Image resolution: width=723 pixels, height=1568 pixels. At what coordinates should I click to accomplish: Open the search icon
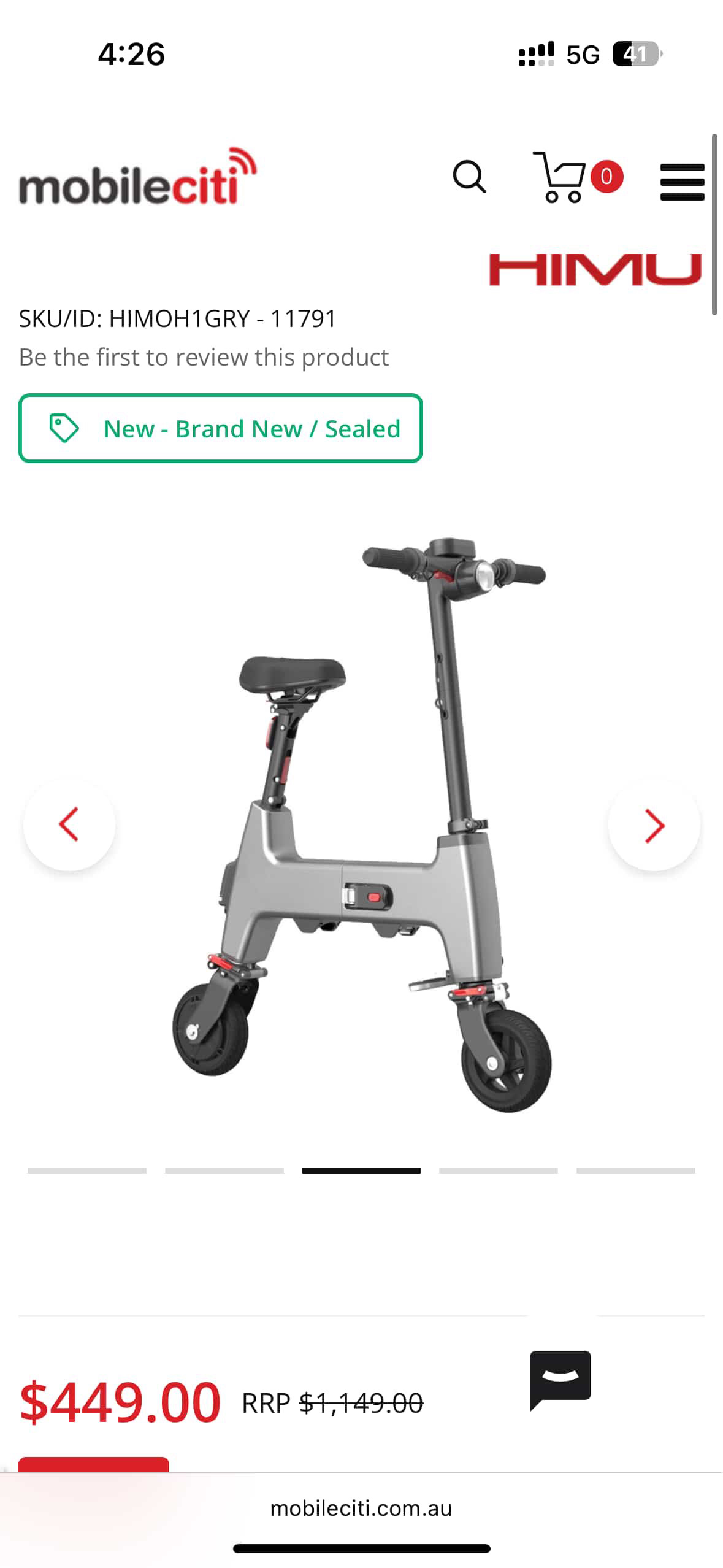pos(469,177)
